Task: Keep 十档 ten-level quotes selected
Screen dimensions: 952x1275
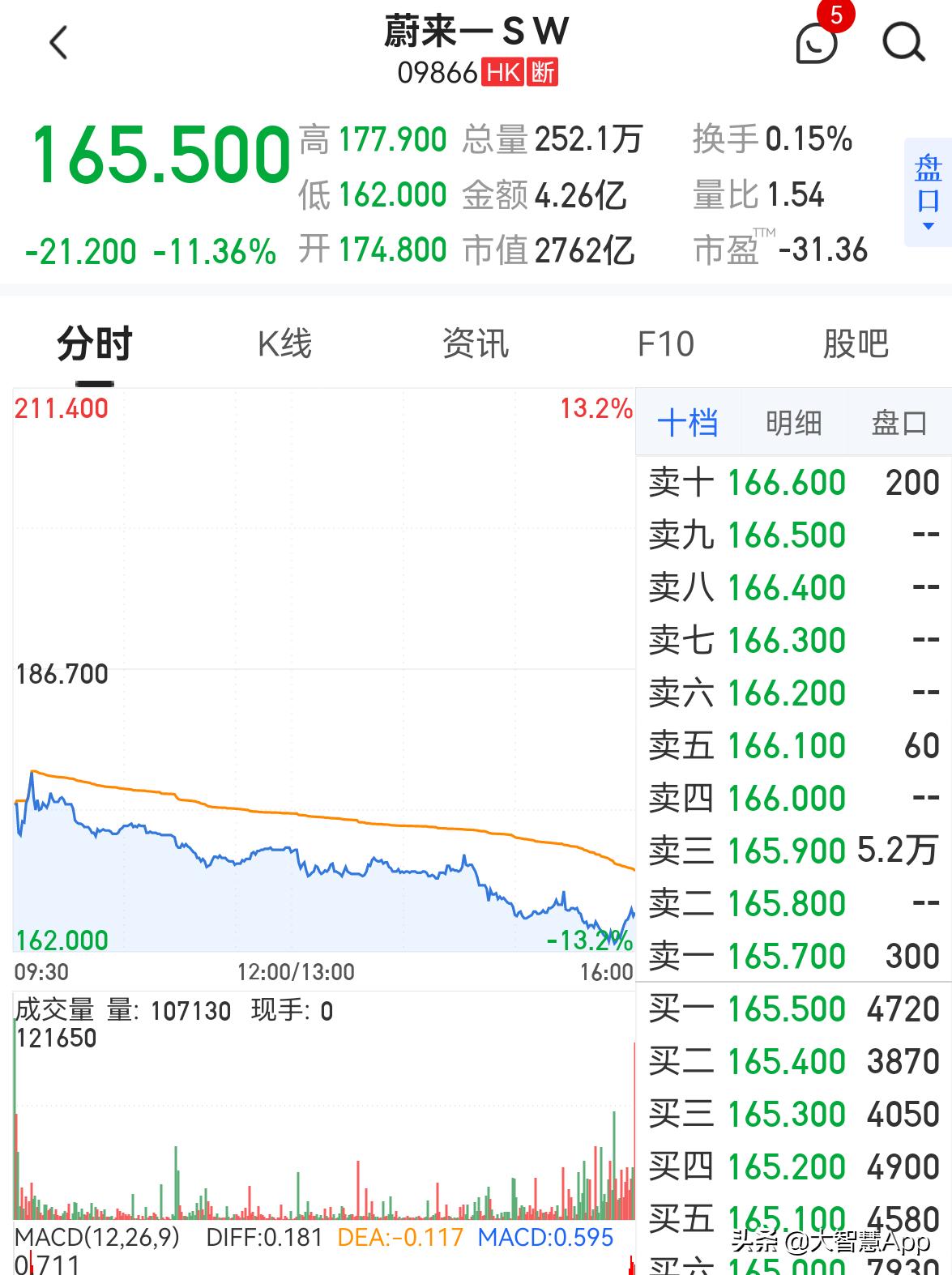Action: tap(688, 423)
